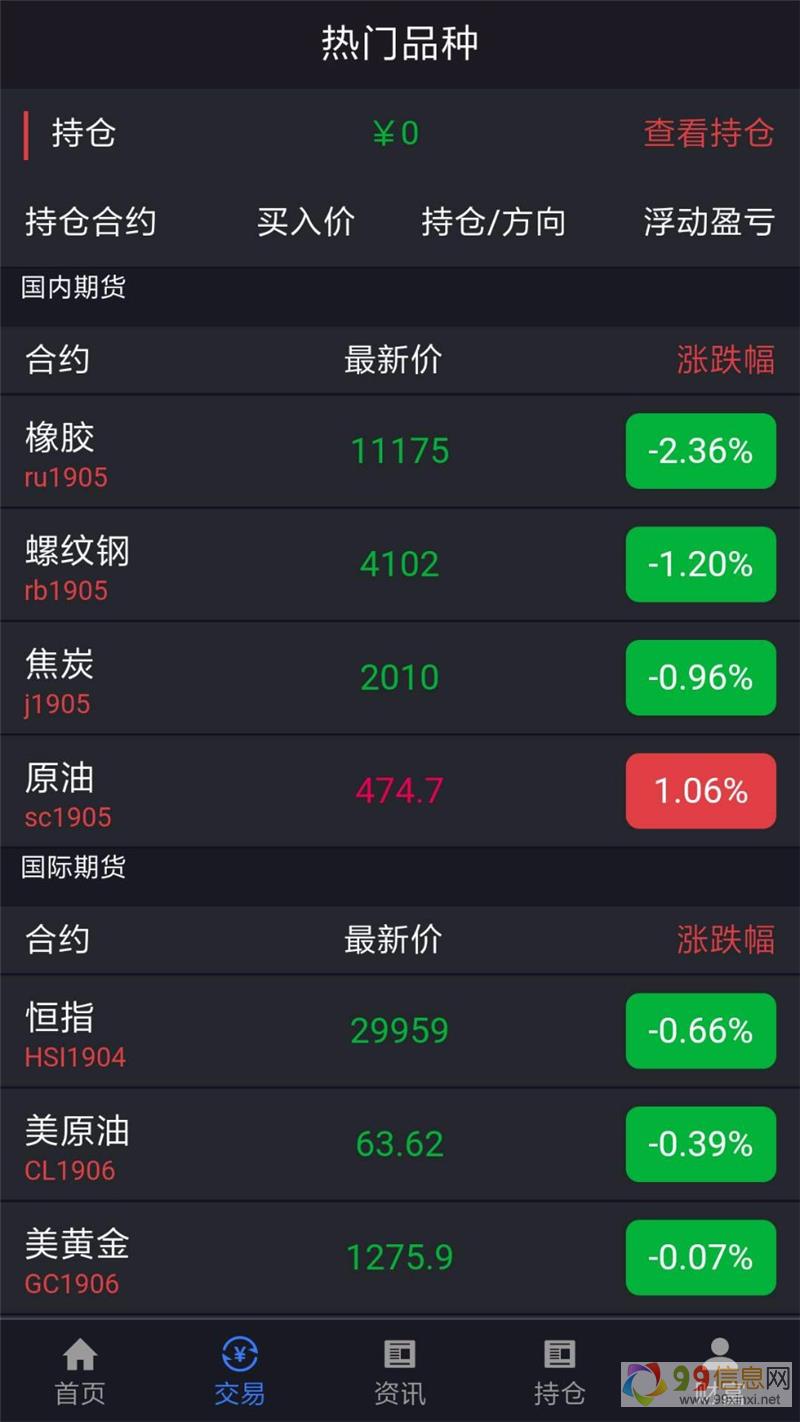Open the 橡胶 ru1905 contract row
Image resolution: width=800 pixels, height=1422 pixels.
click(x=400, y=452)
